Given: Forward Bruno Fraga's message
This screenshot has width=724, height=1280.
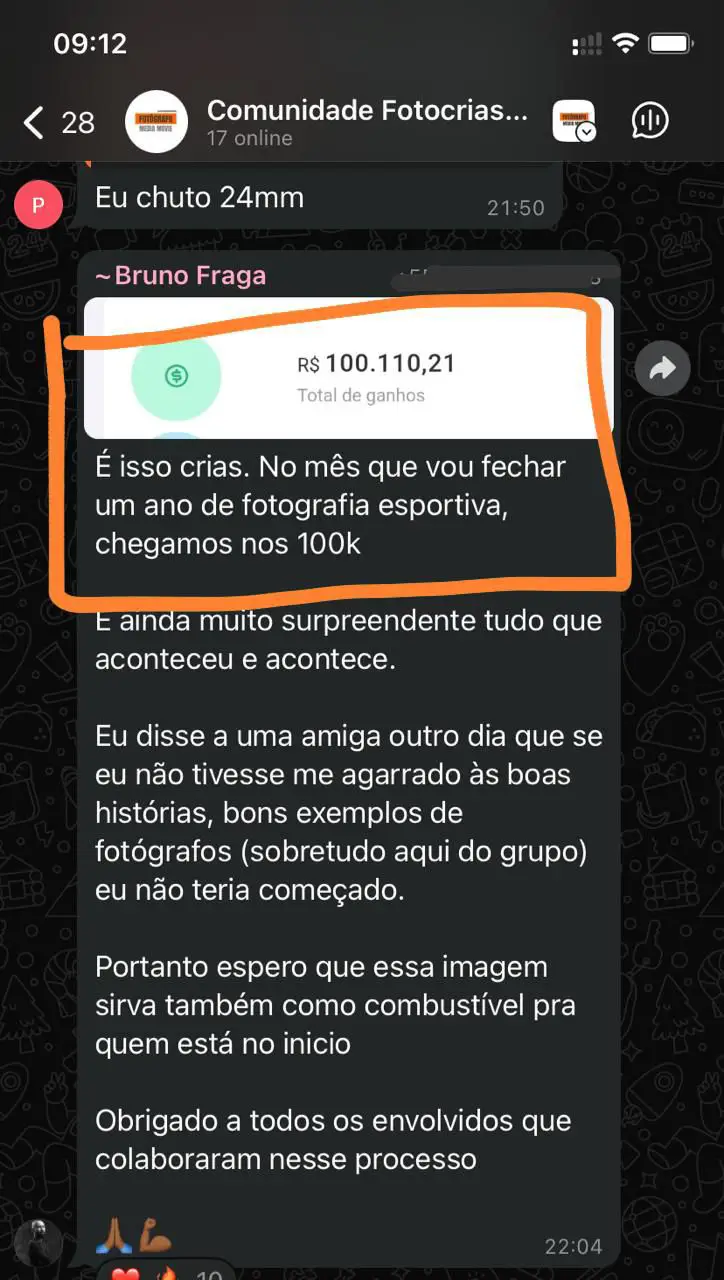Looking at the screenshot, I should coord(662,370).
